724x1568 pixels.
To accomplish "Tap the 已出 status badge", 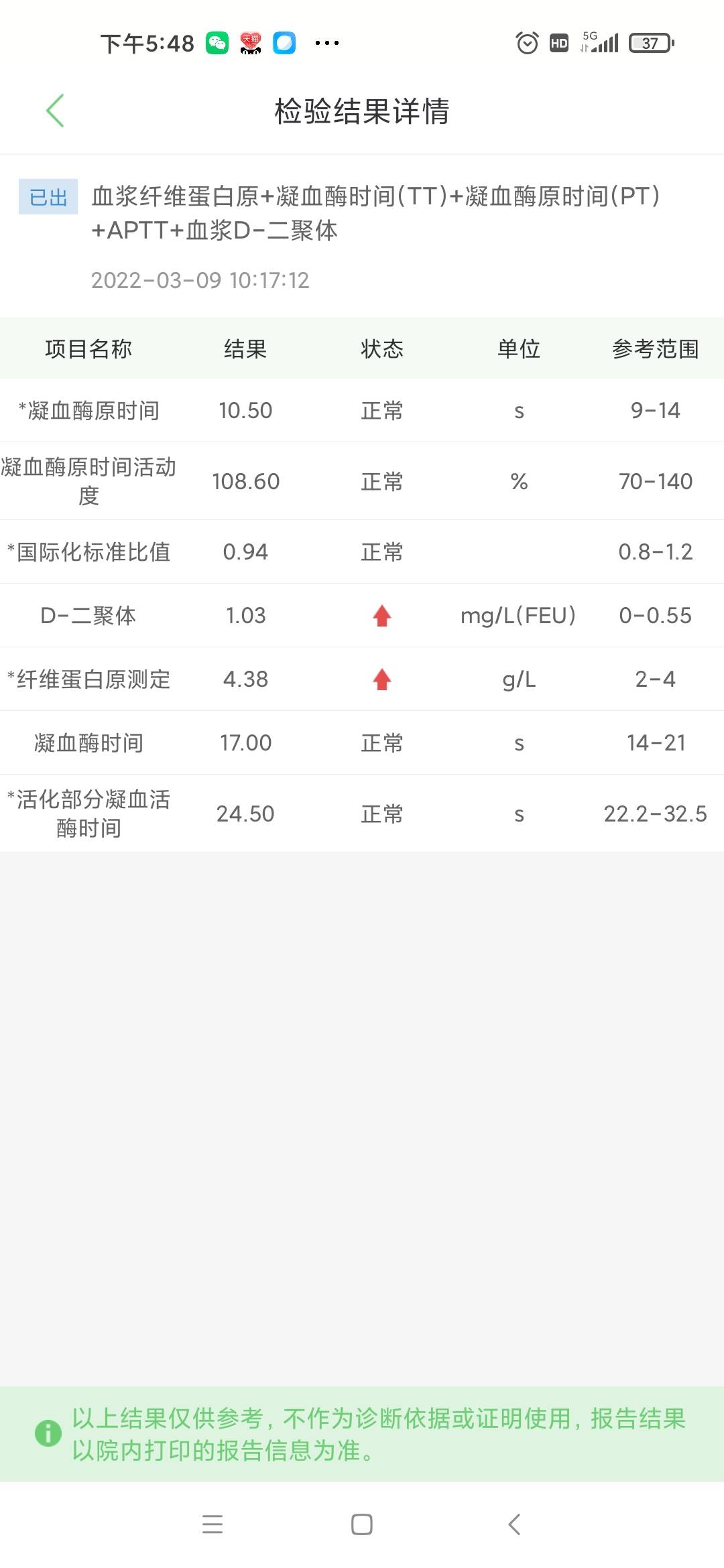I will (47, 197).
